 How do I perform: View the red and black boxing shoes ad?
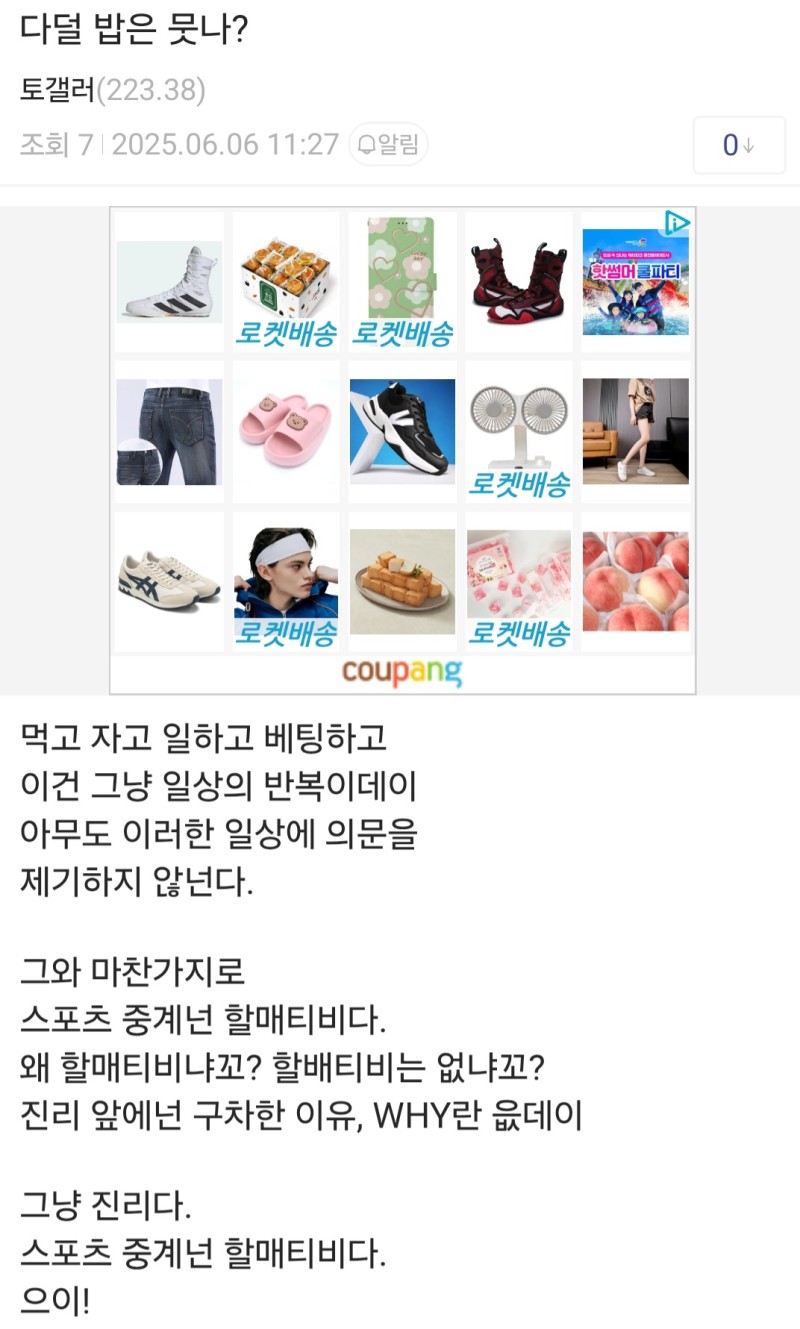[518, 281]
